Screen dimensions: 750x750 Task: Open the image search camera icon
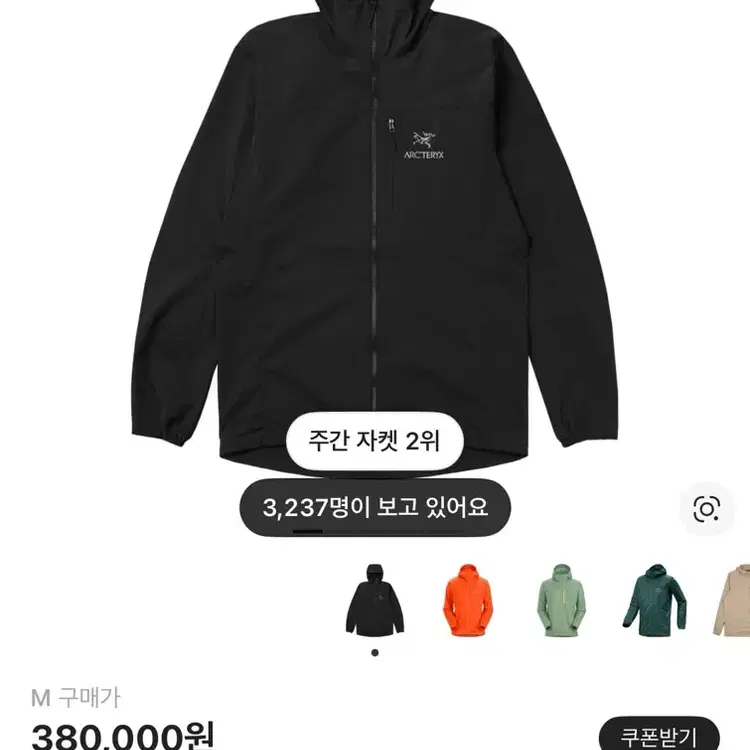coord(707,509)
